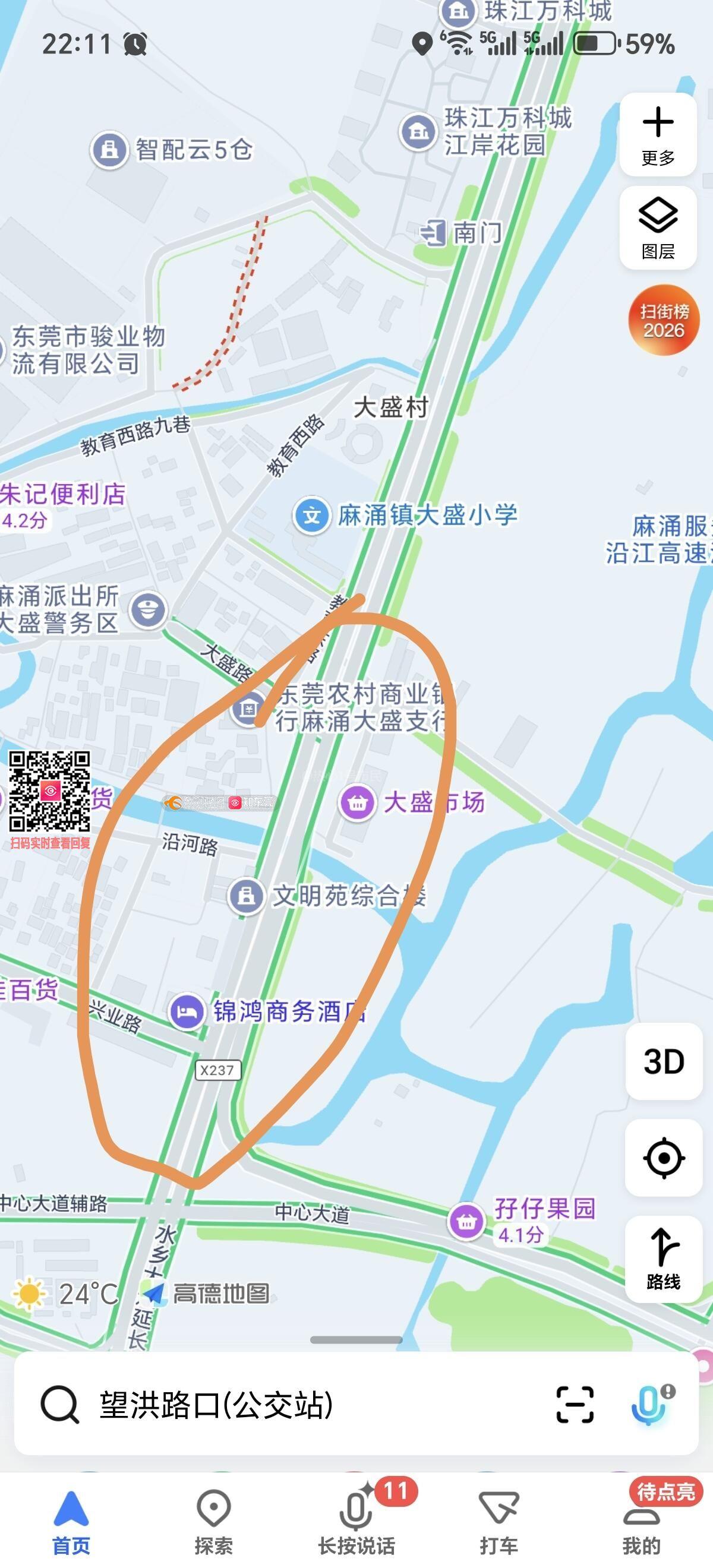Select the 麻涌镇大盛小学 school marker
713x1568 pixels.
tap(312, 516)
